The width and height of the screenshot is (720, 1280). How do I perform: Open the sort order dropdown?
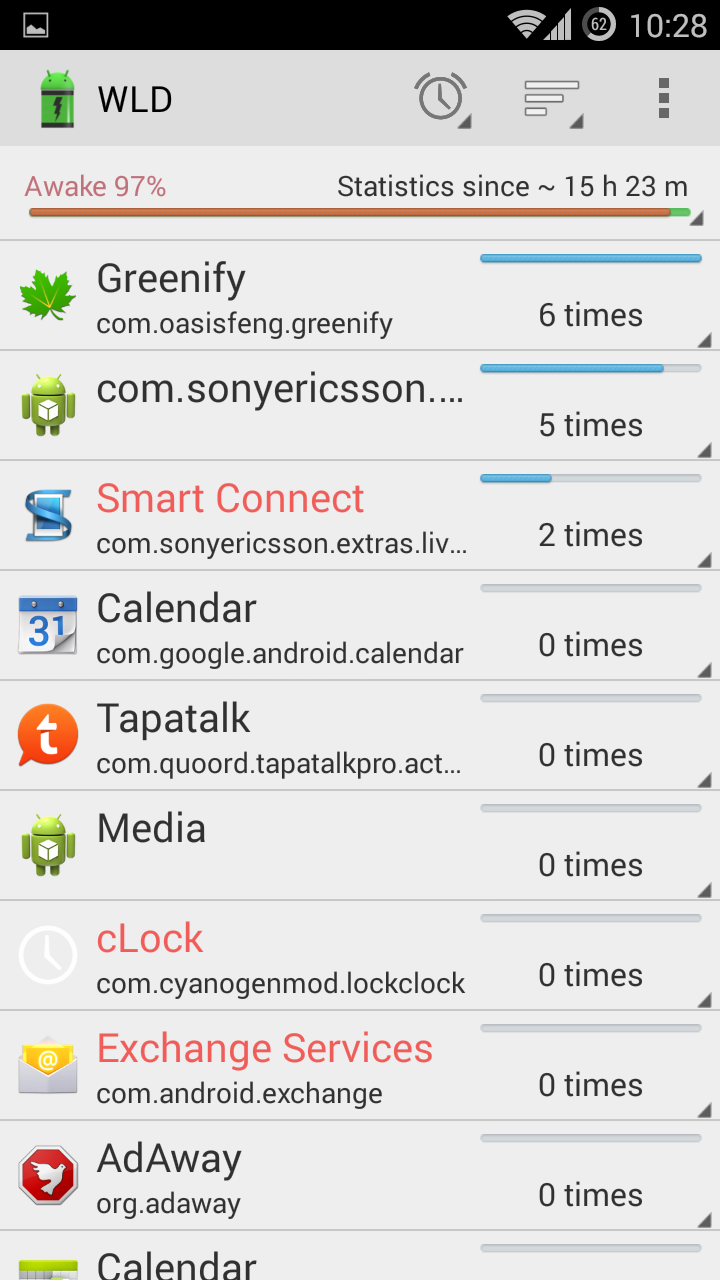point(552,98)
